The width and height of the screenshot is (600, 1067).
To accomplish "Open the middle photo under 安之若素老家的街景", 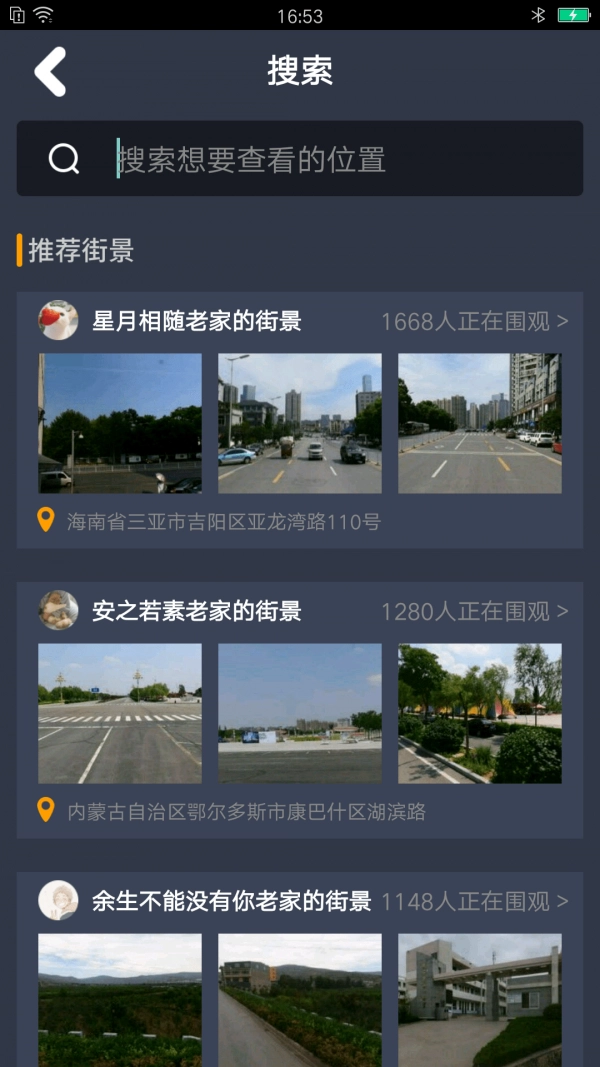I will click(x=300, y=713).
